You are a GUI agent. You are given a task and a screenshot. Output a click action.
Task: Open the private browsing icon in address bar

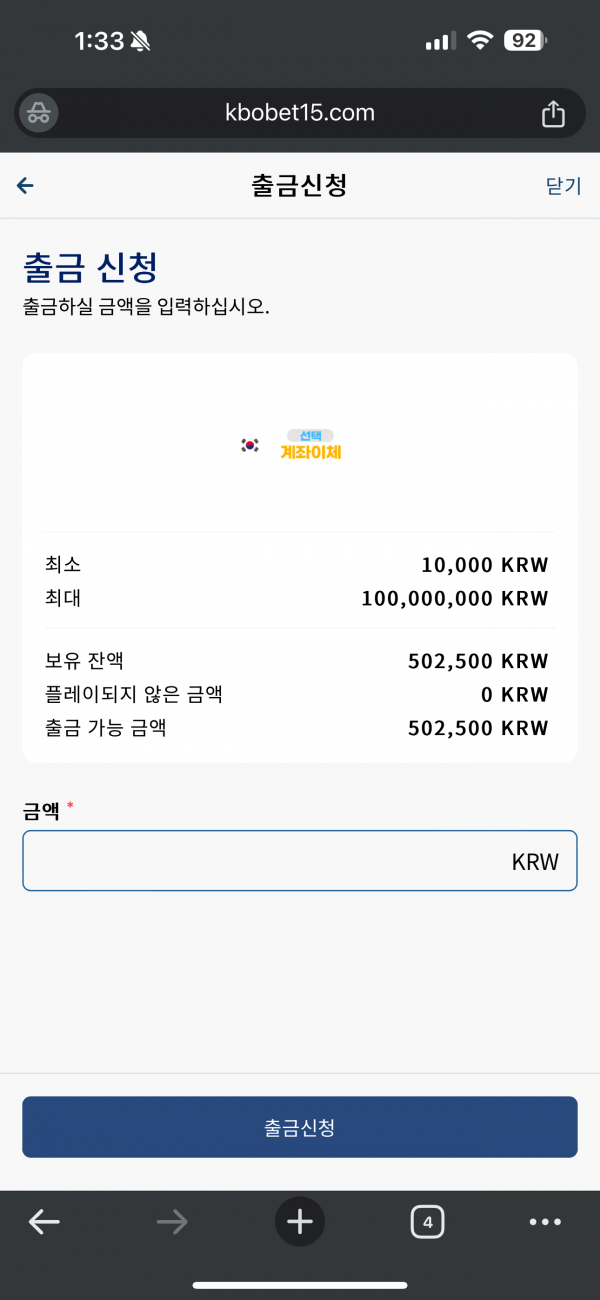click(x=39, y=113)
